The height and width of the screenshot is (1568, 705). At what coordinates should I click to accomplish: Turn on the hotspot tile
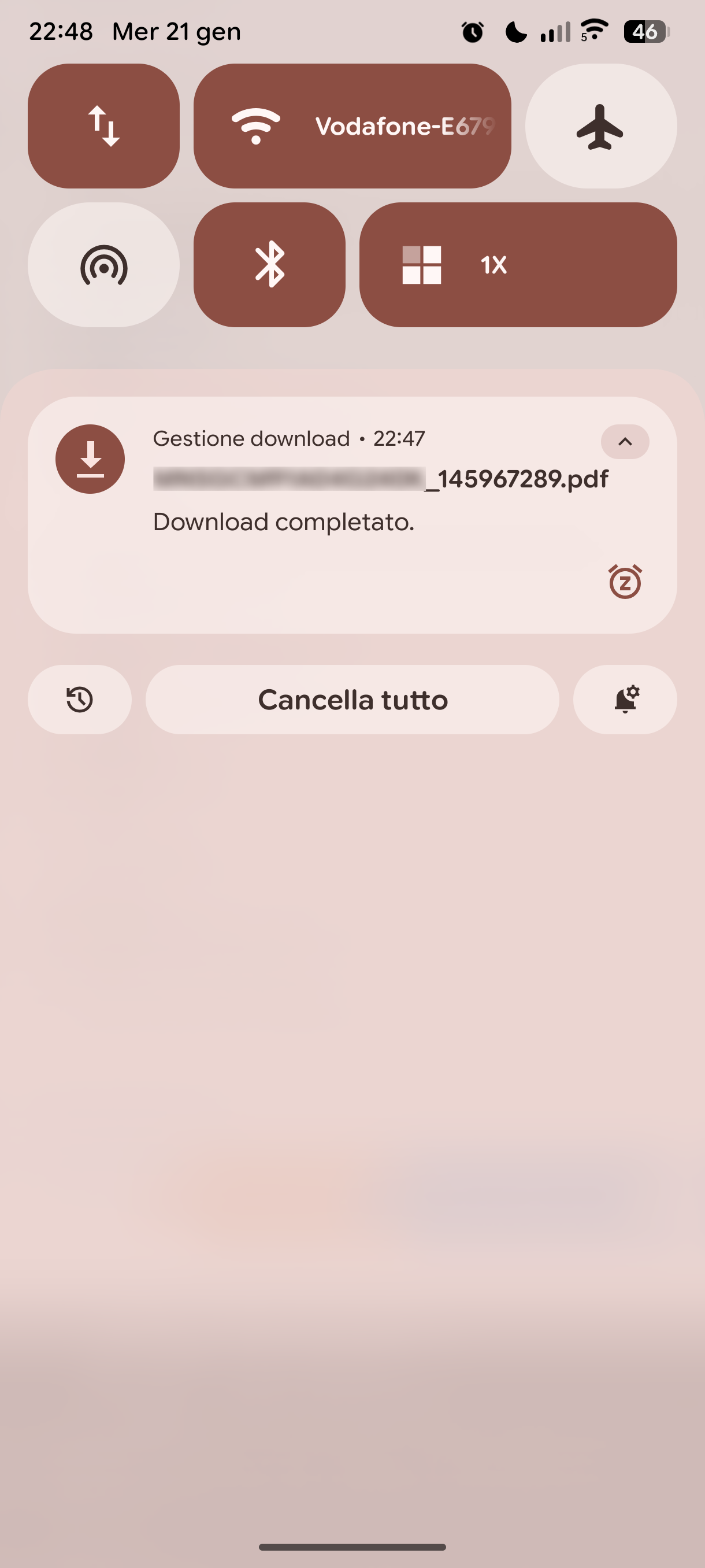(x=103, y=265)
